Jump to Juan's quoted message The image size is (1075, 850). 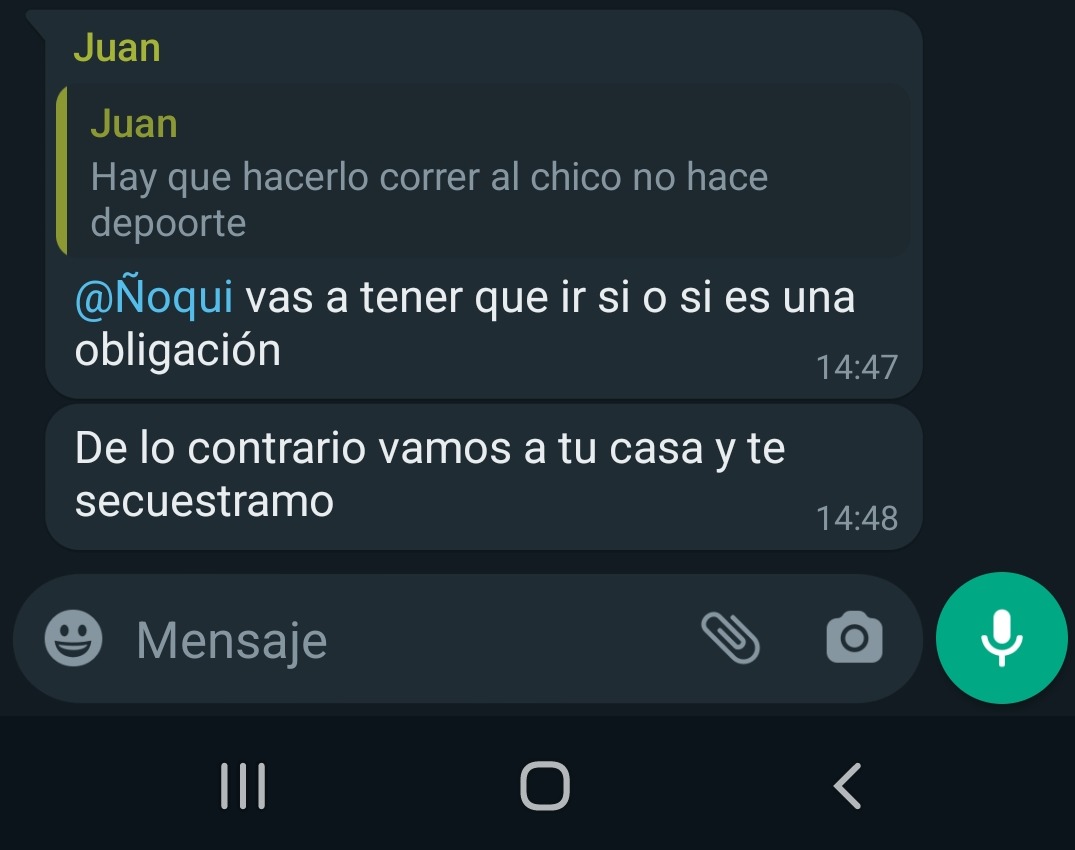coord(480,172)
